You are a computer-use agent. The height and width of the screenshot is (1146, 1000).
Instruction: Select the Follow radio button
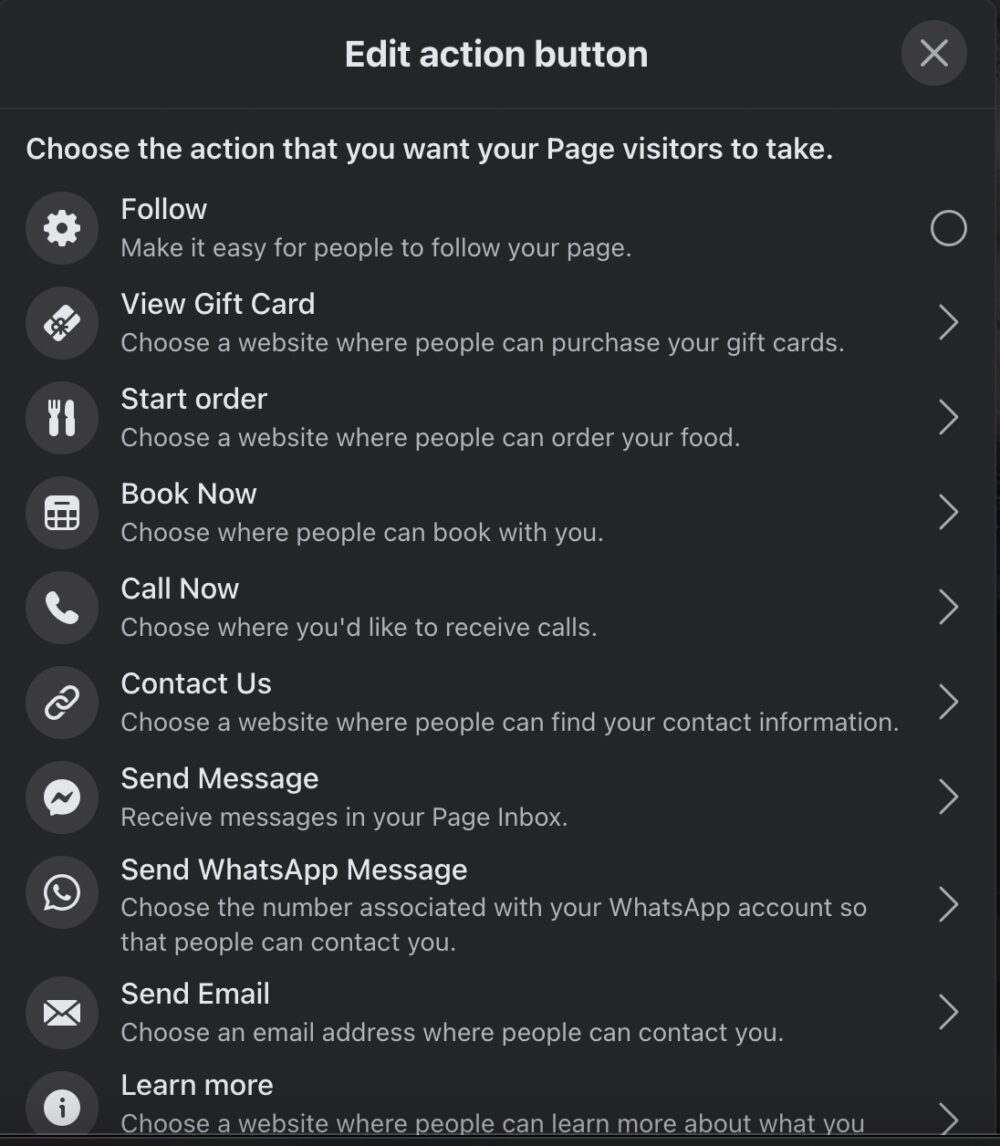948,228
